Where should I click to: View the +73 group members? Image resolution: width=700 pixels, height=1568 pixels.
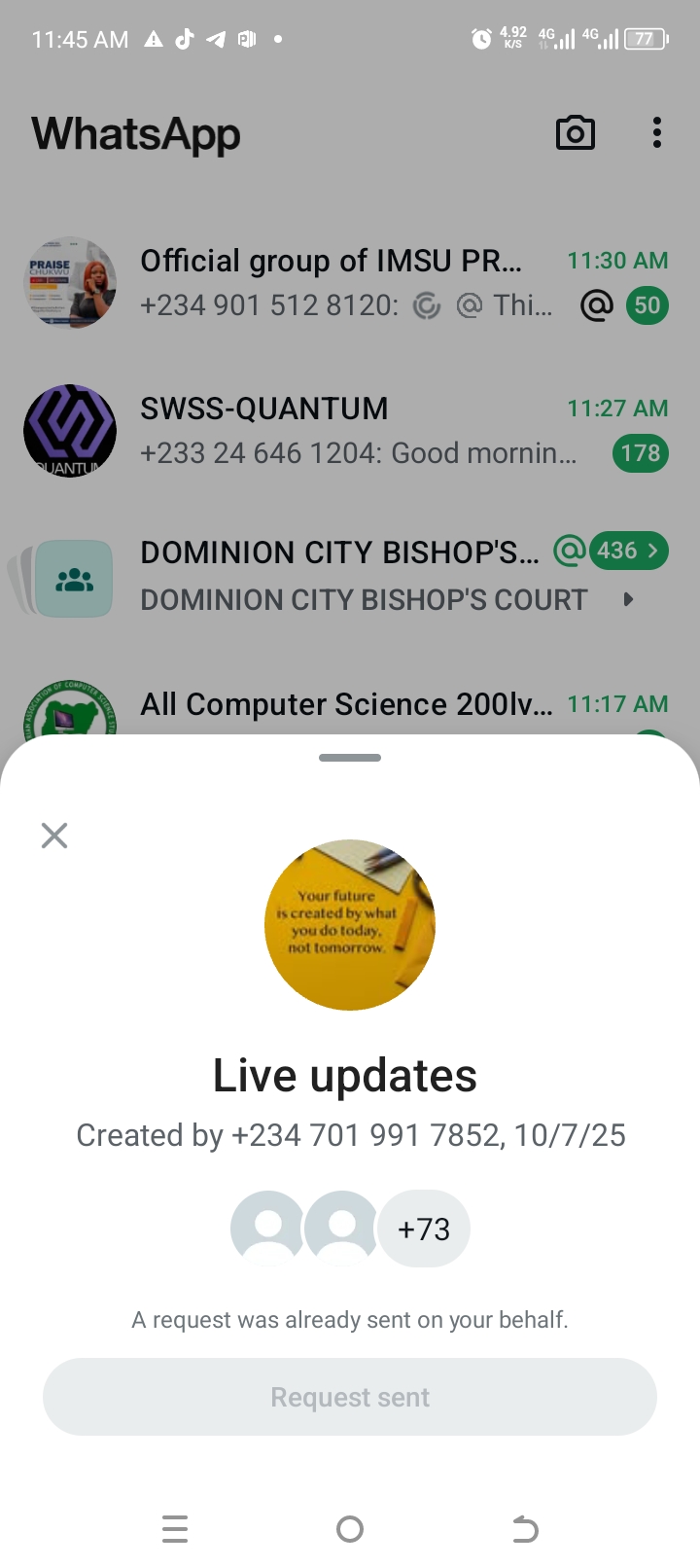[x=424, y=1229]
